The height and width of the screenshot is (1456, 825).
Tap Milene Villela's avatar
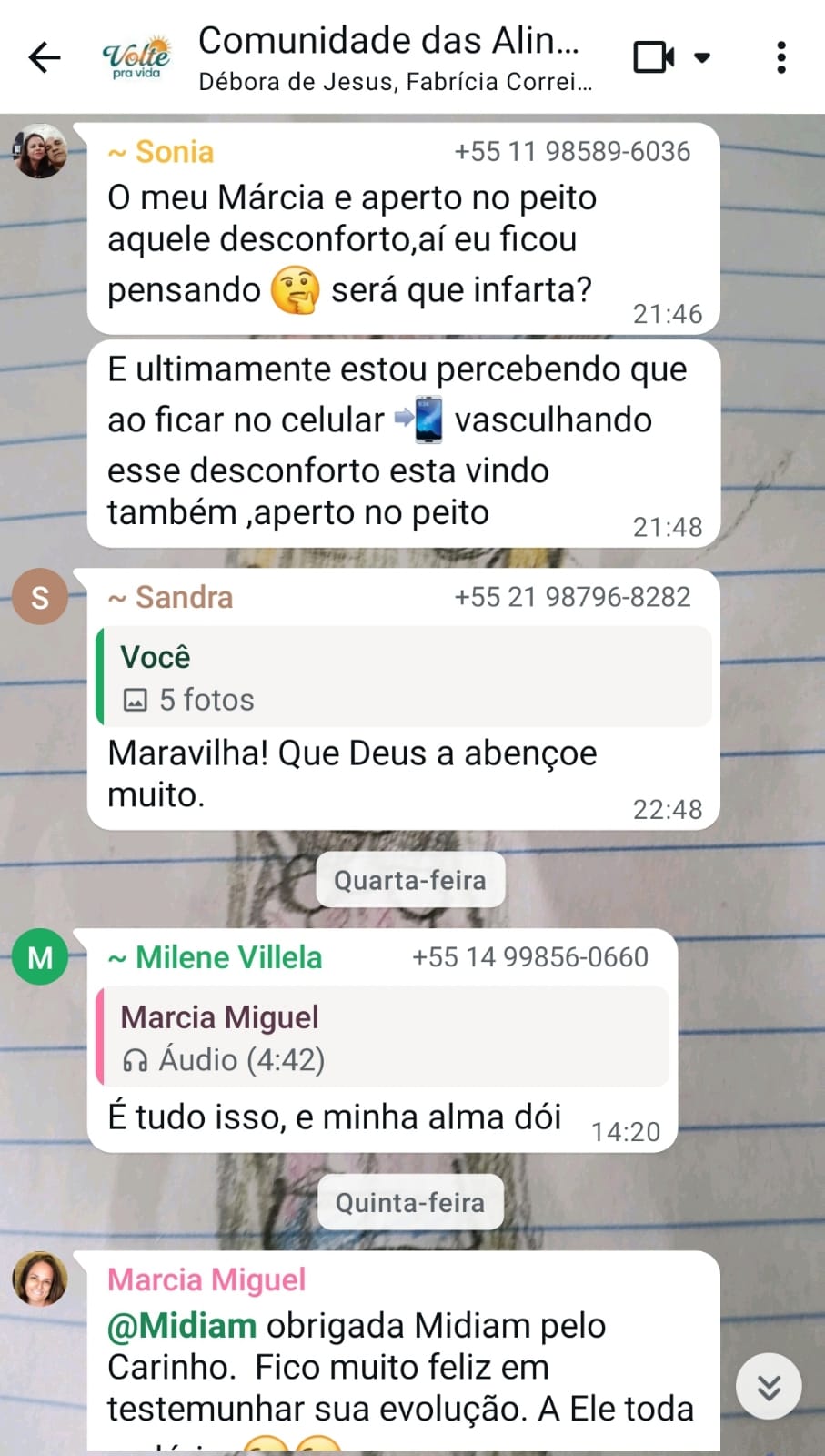(39, 957)
